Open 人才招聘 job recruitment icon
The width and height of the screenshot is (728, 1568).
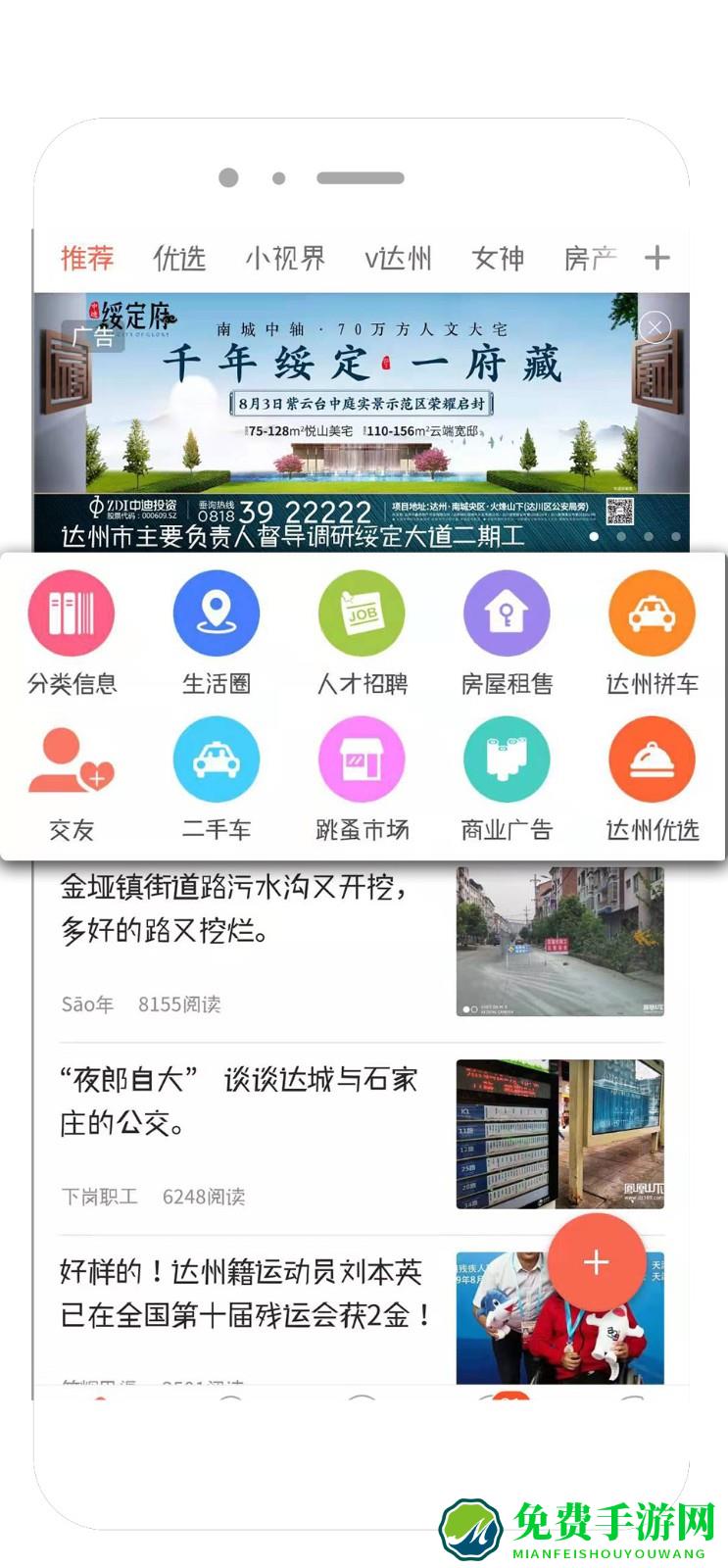point(362,612)
